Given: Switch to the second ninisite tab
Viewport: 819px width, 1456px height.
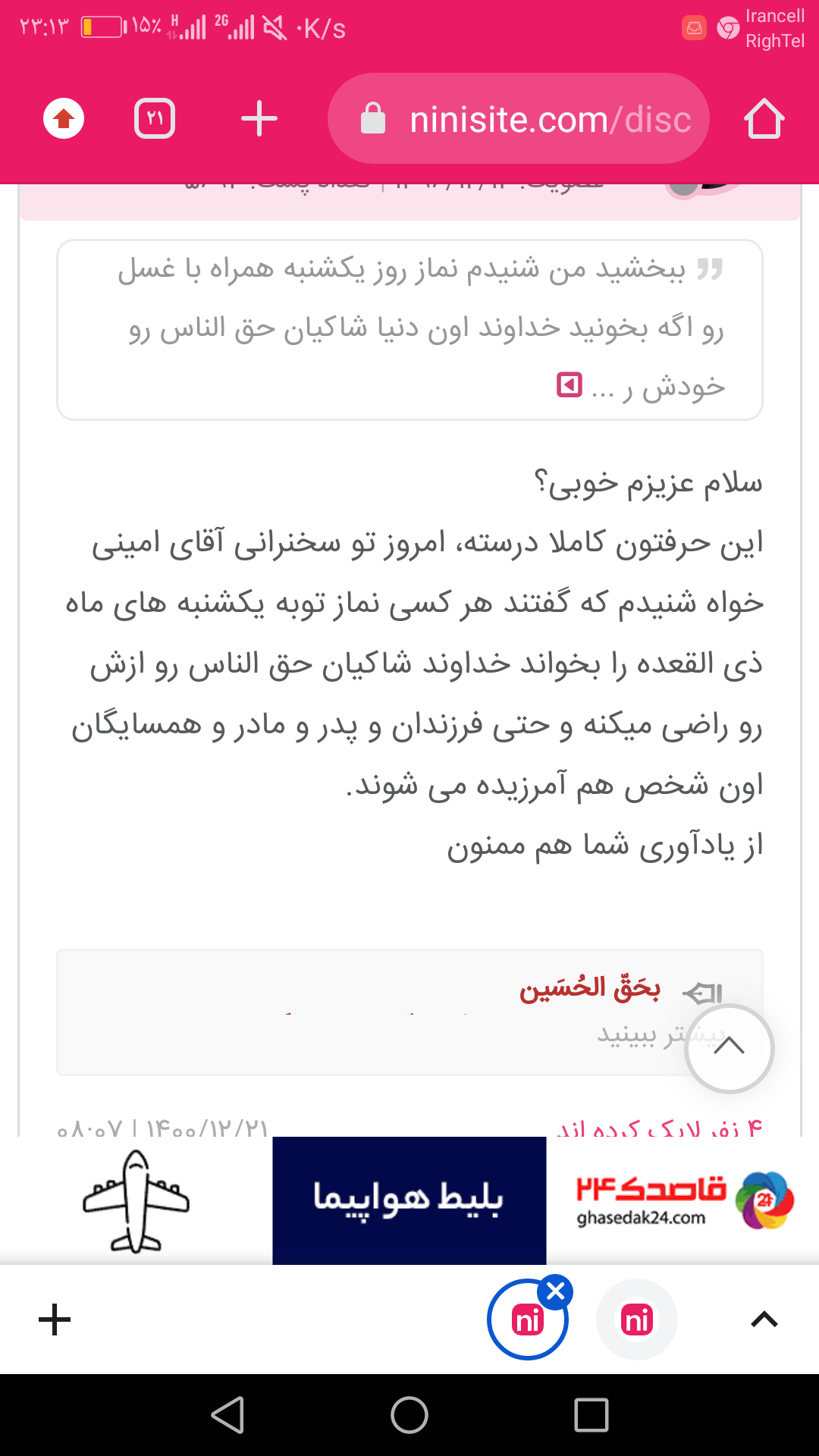Looking at the screenshot, I should [x=636, y=1320].
